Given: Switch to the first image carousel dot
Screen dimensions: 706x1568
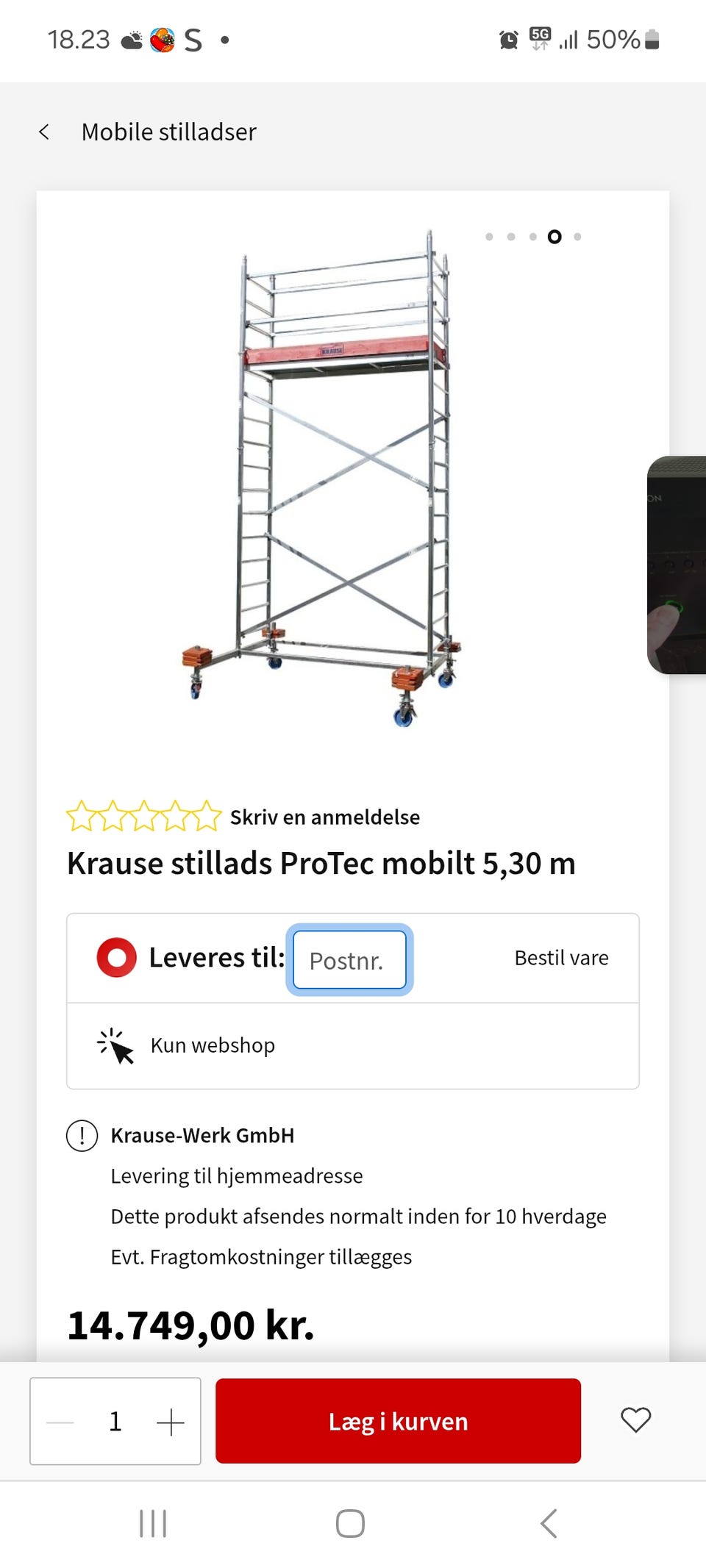Looking at the screenshot, I should pos(489,236).
